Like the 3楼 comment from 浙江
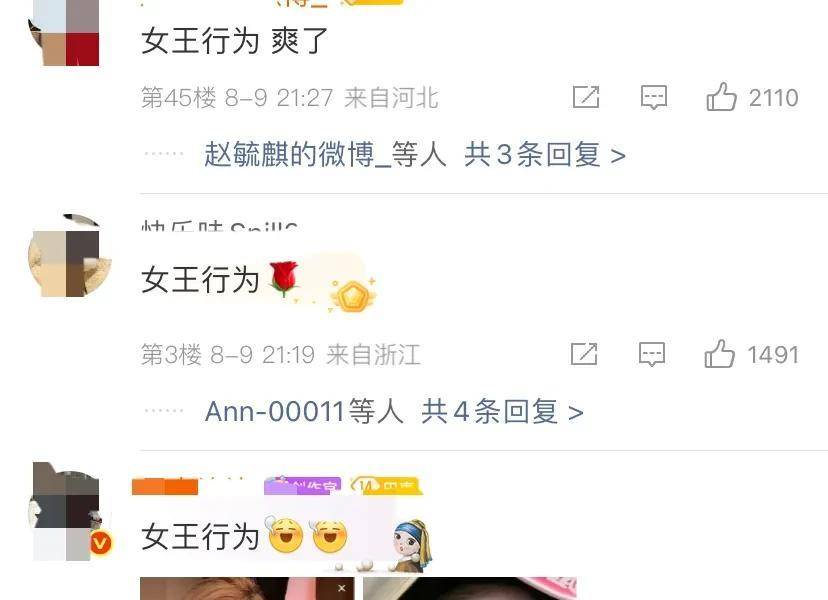The image size is (828, 600). click(x=720, y=354)
